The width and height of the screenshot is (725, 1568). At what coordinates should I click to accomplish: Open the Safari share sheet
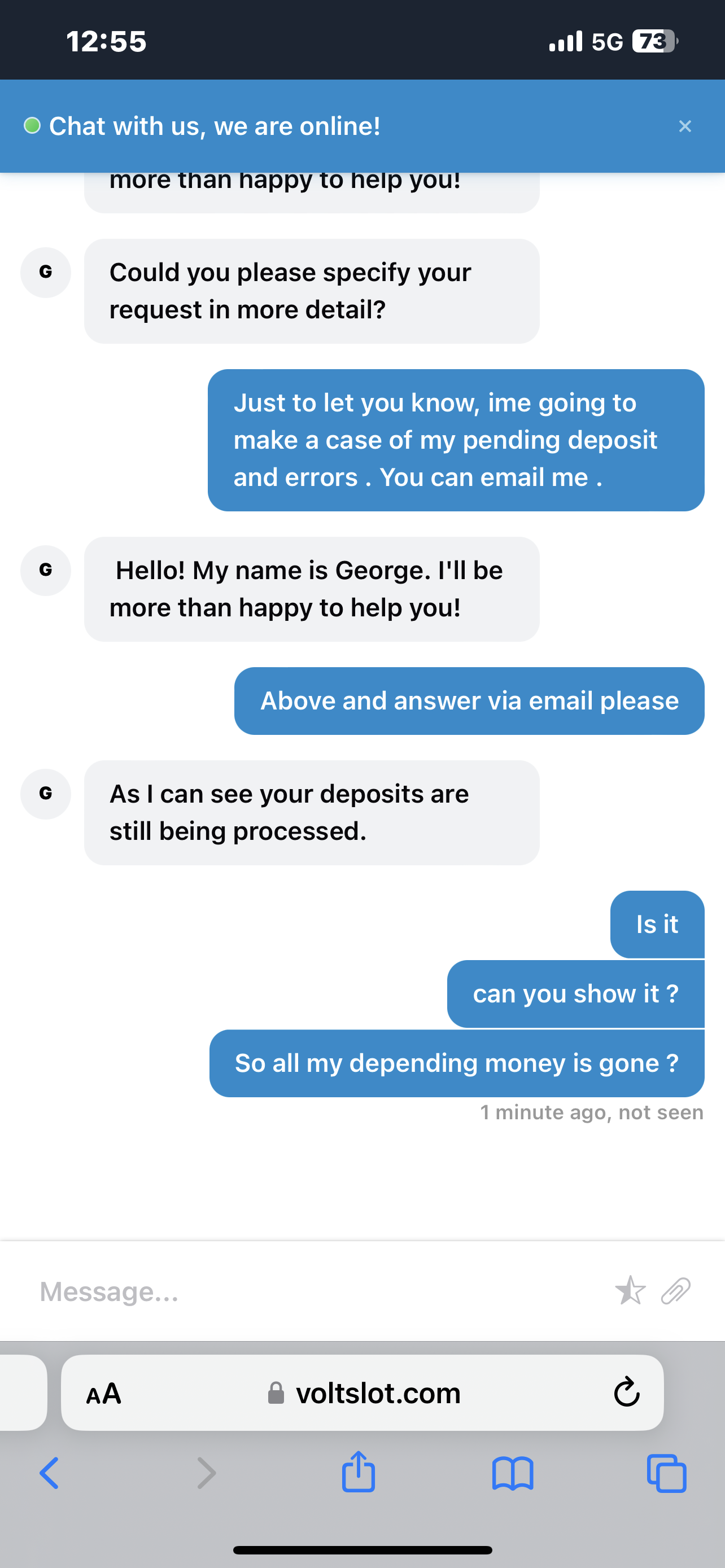tap(359, 1472)
